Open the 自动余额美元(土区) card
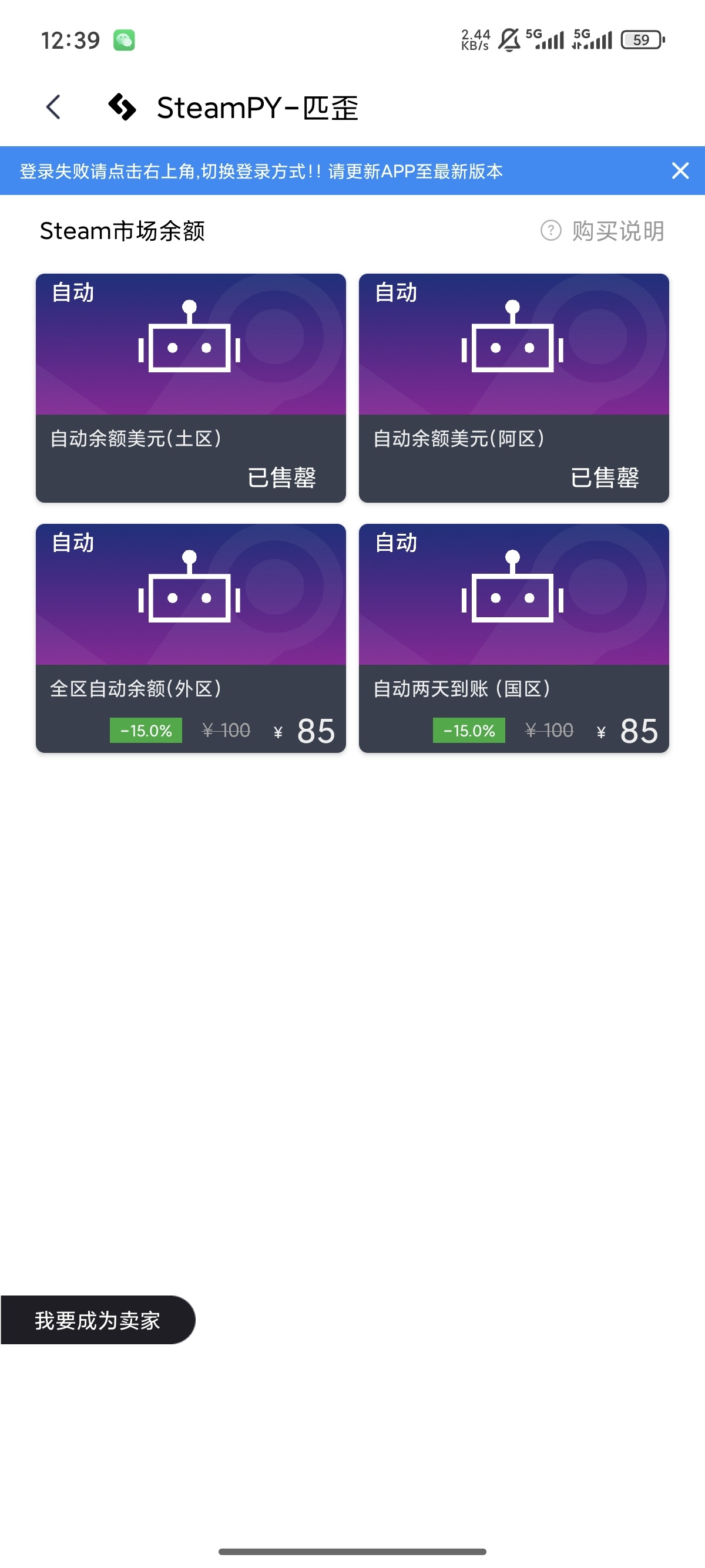The image size is (705, 1568). click(x=190, y=388)
